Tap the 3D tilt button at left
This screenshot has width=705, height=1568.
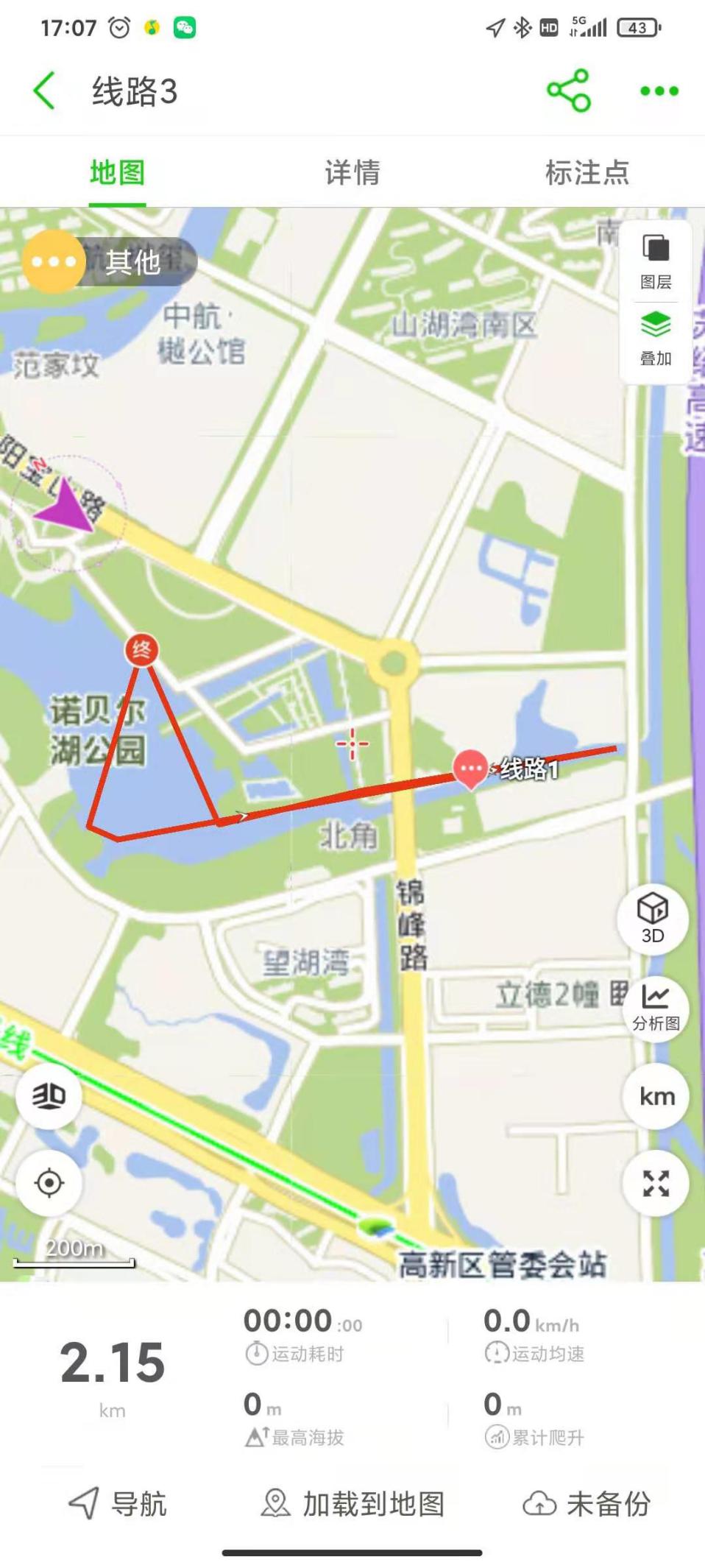click(49, 1096)
